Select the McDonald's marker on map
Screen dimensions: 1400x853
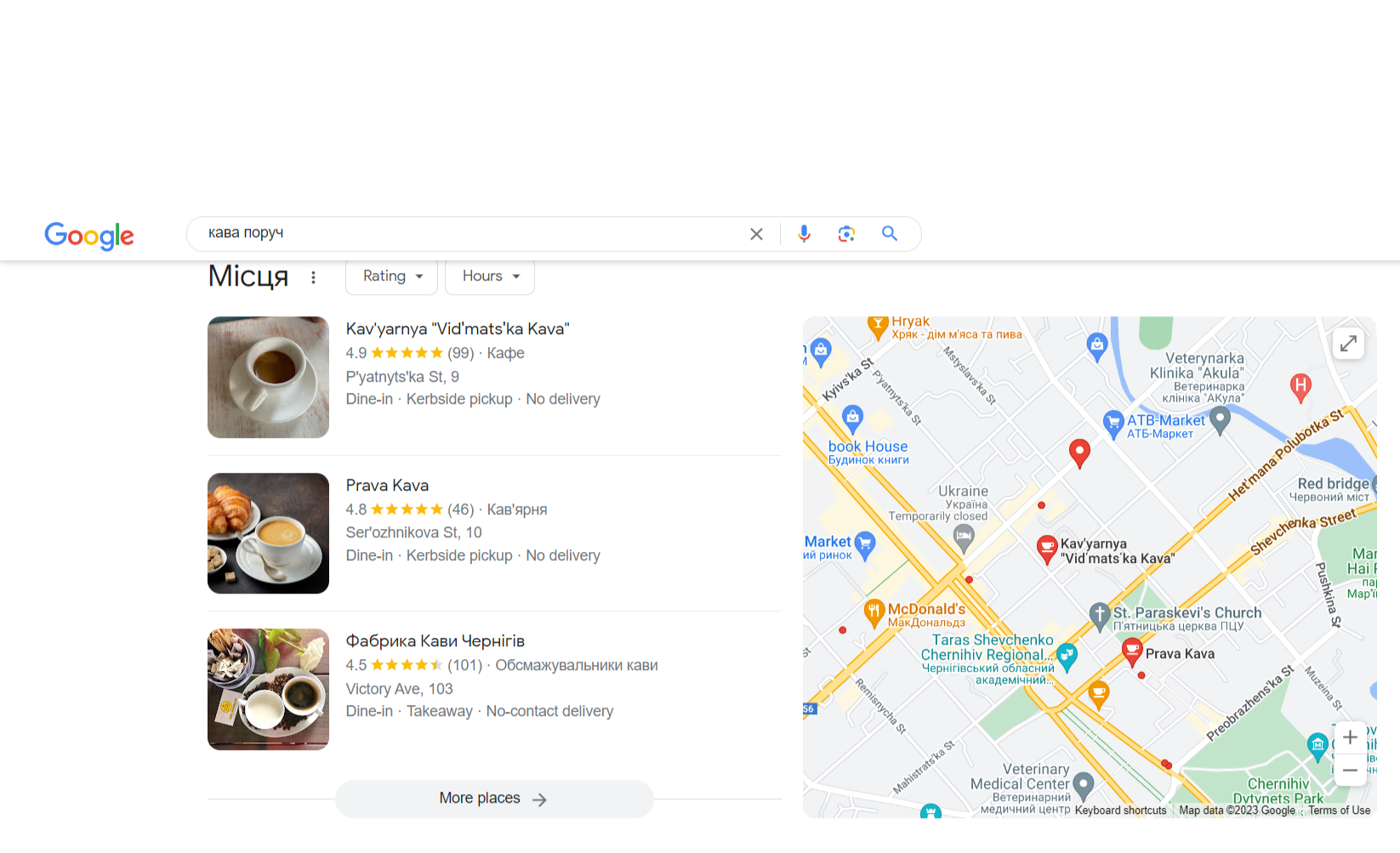(874, 611)
